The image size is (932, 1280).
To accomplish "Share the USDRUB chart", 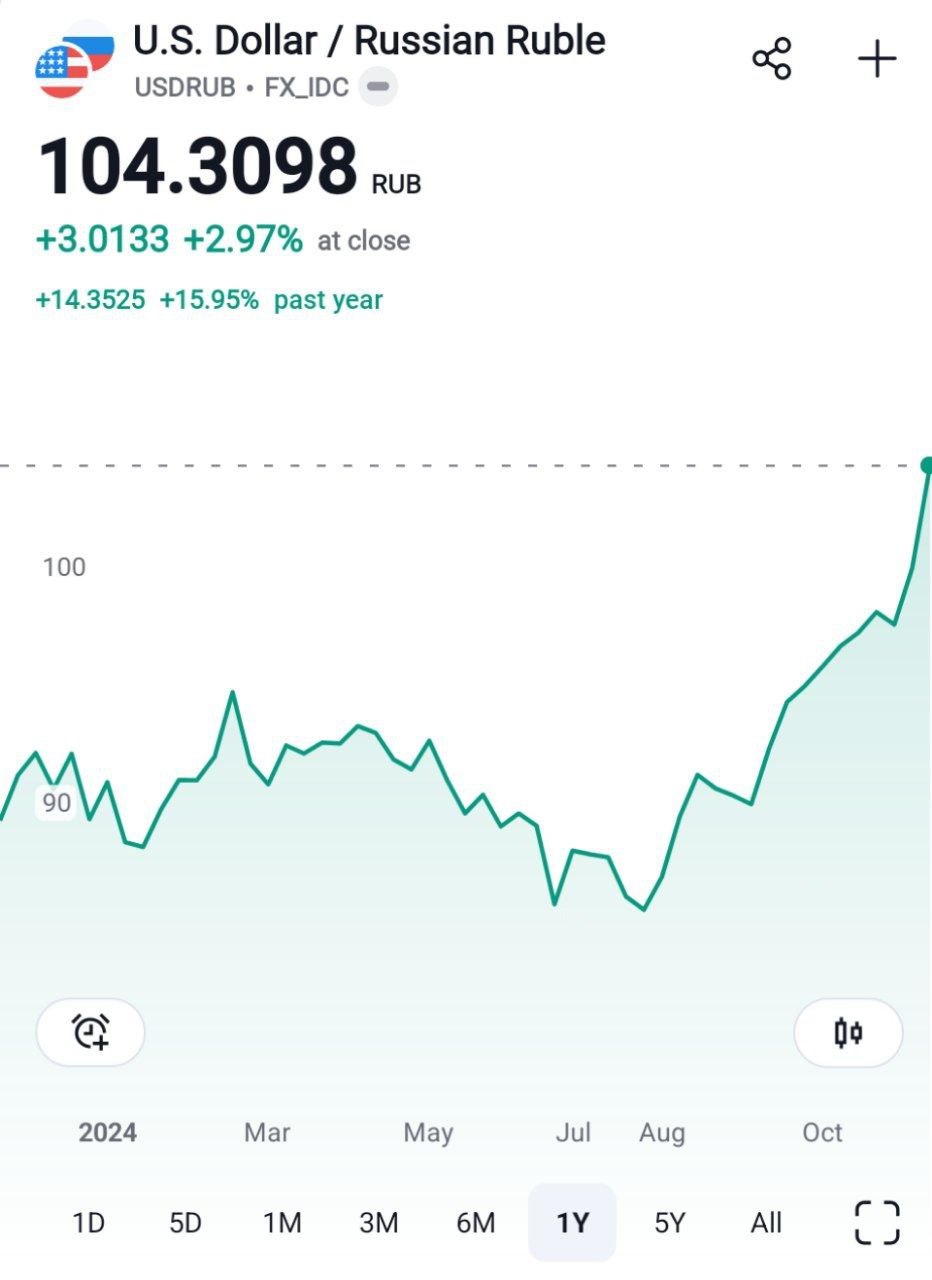I will [771, 59].
